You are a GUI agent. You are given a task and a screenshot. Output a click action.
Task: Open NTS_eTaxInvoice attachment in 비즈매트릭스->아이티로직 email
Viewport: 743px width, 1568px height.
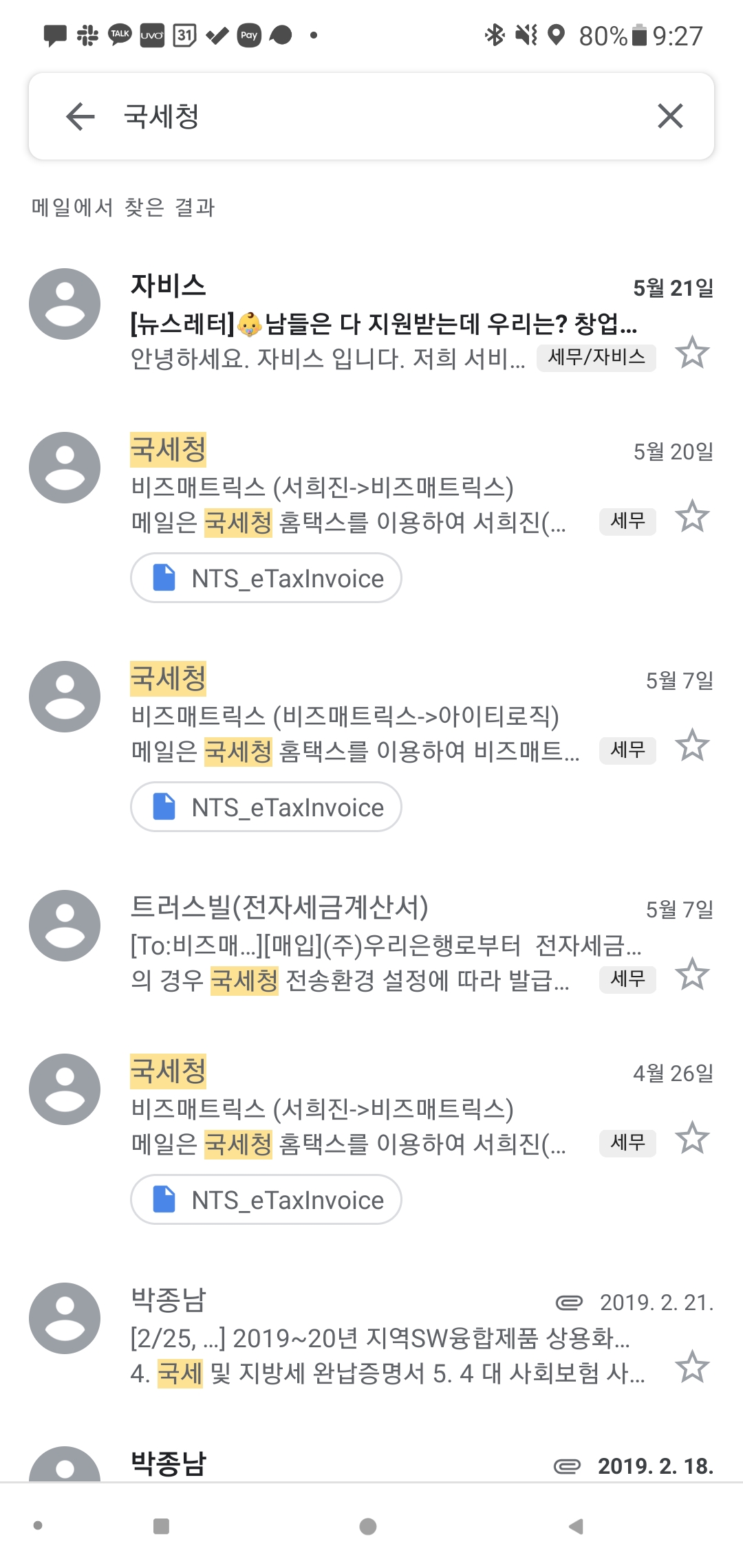tap(266, 807)
